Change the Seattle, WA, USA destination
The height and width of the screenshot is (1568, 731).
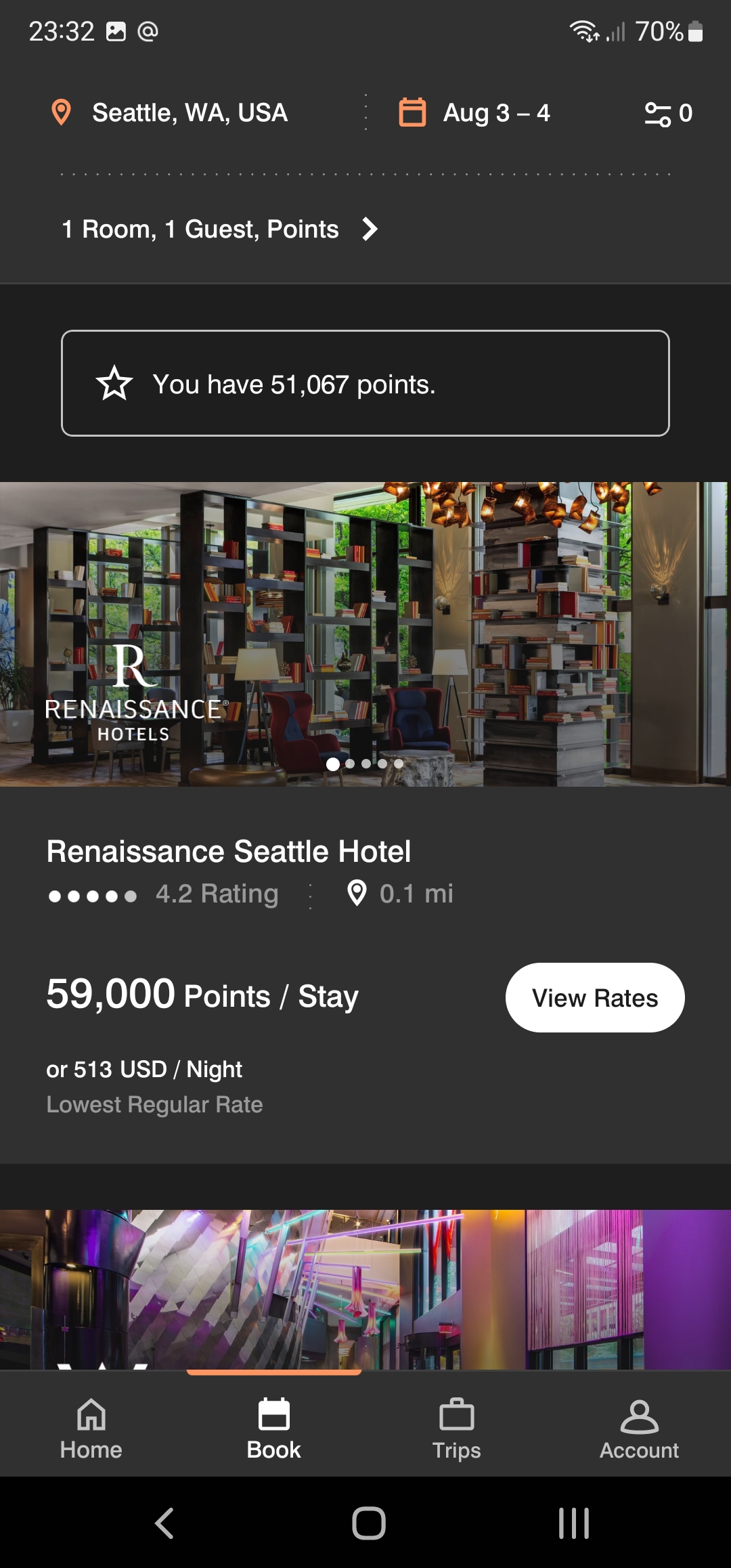click(190, 113)
